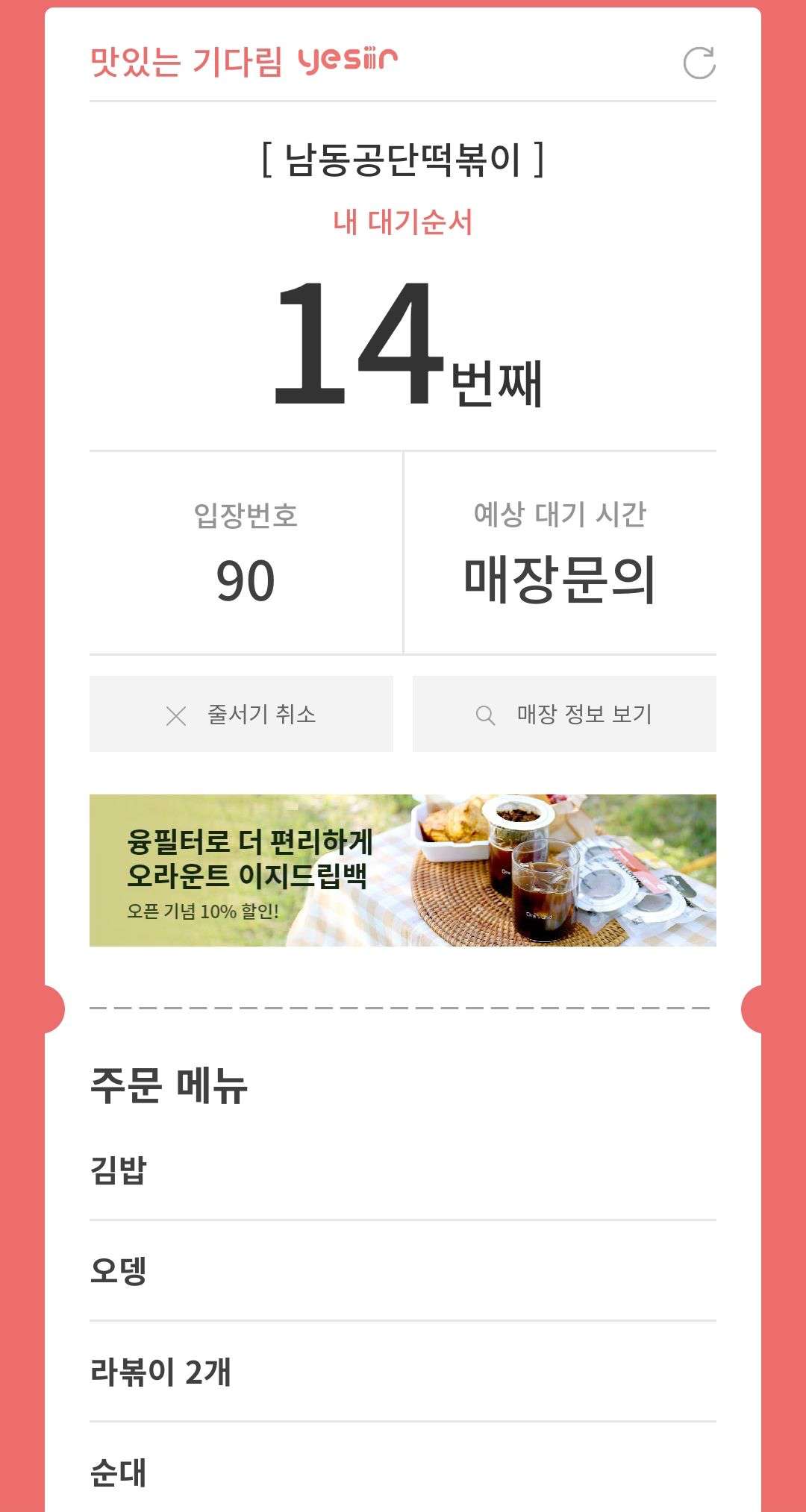806x1512 pixels.
Task: Click the refresh icon at top right
Action: pos(699,63)
